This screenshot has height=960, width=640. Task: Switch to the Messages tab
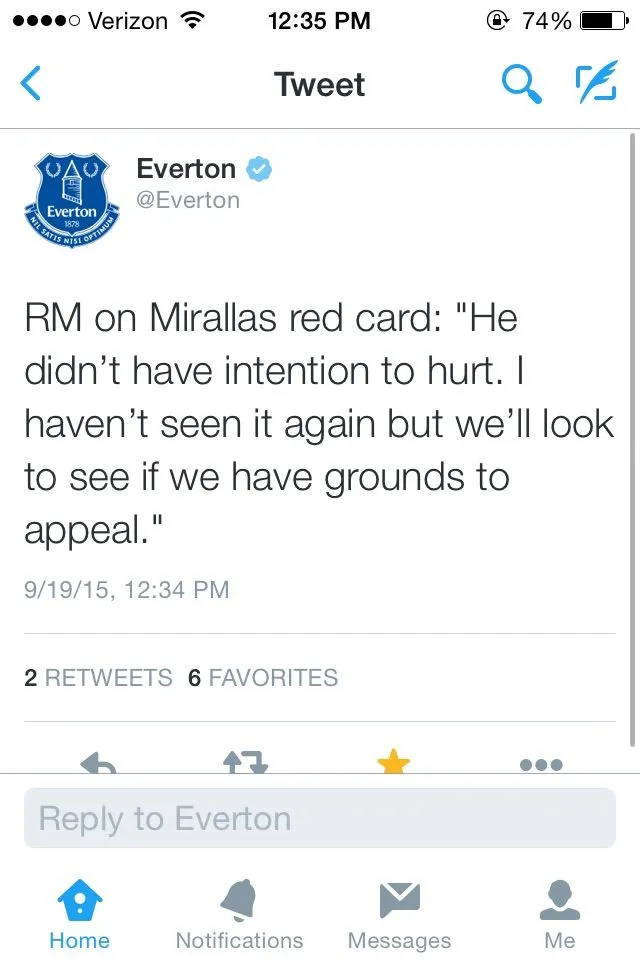pyautogui.click(x=399, y=915)
